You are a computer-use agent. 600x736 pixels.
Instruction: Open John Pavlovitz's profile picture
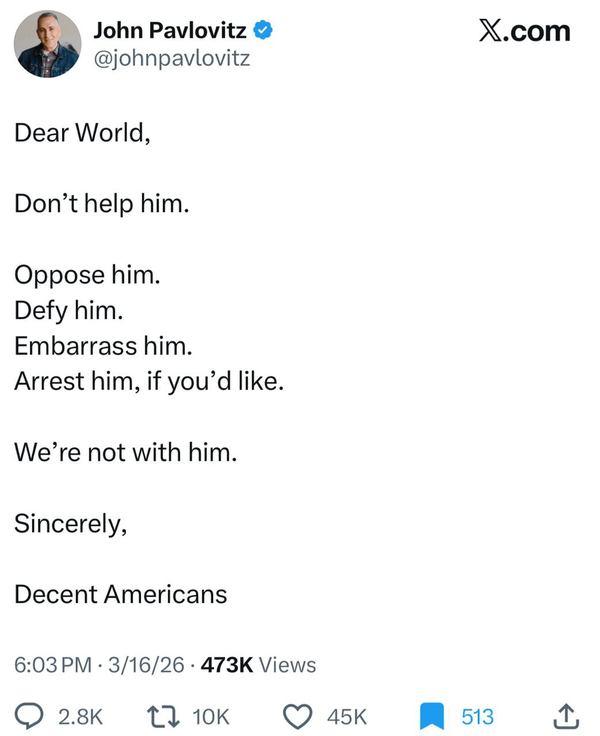point(47,45)
